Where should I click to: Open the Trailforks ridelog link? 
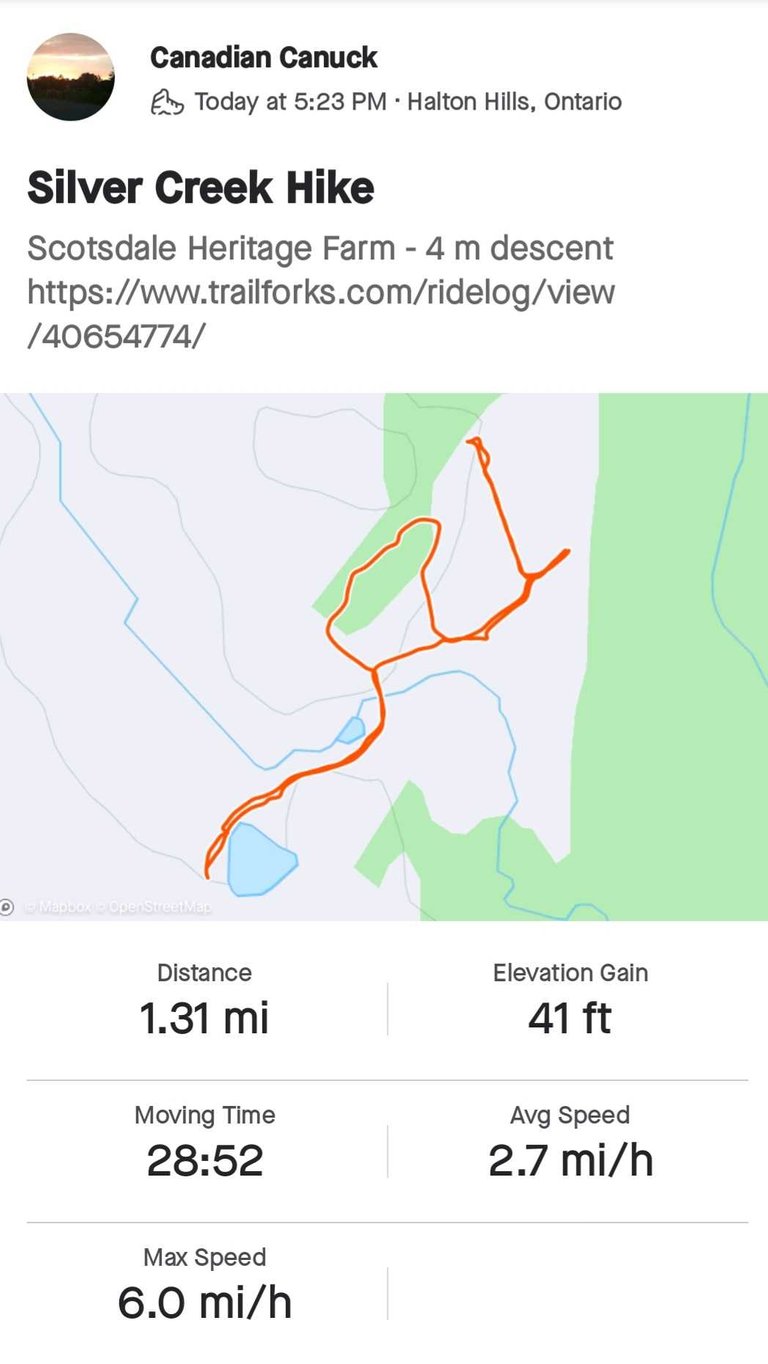click(321, 314)
